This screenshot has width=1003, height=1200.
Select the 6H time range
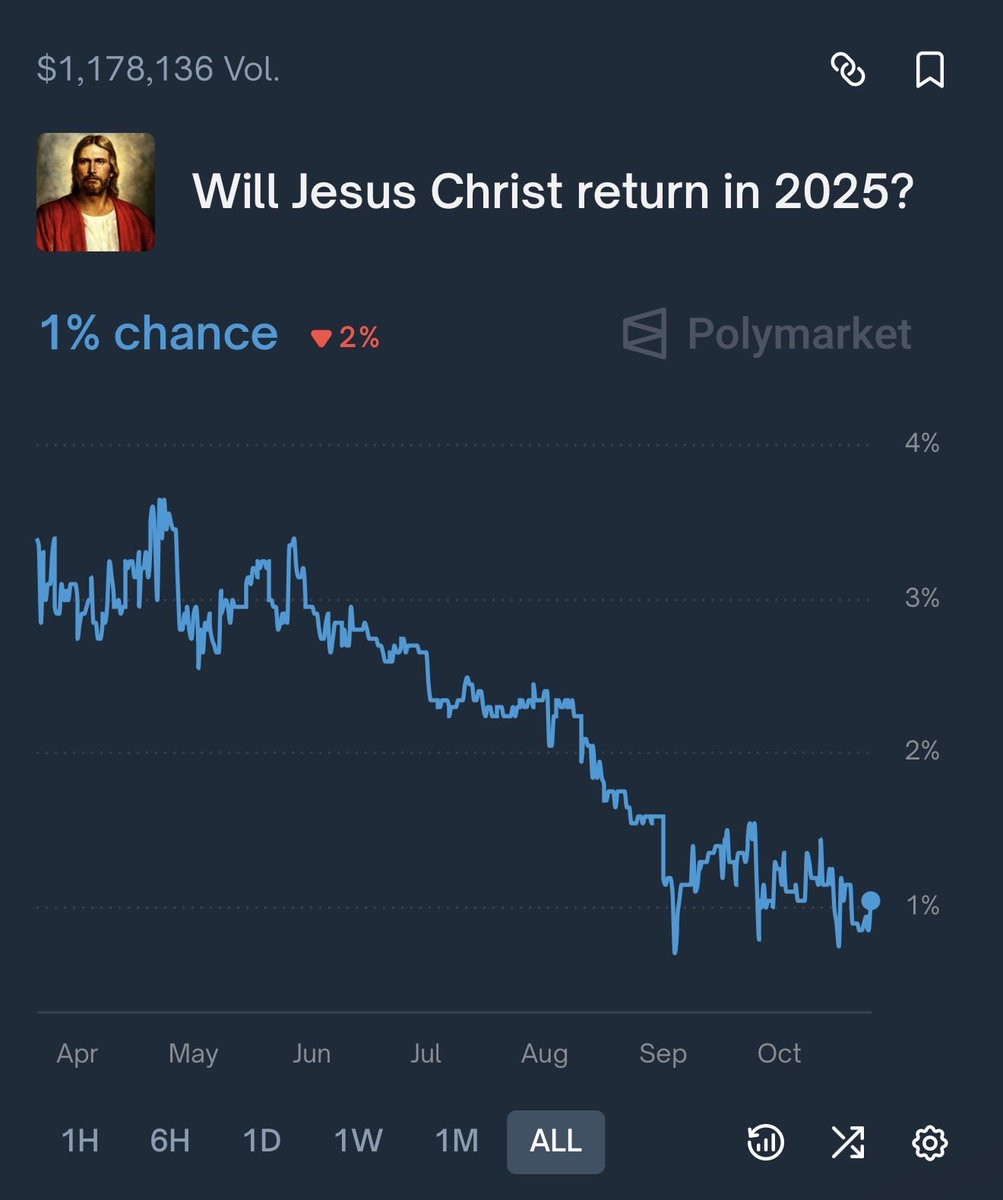[x=170, y=1141]
